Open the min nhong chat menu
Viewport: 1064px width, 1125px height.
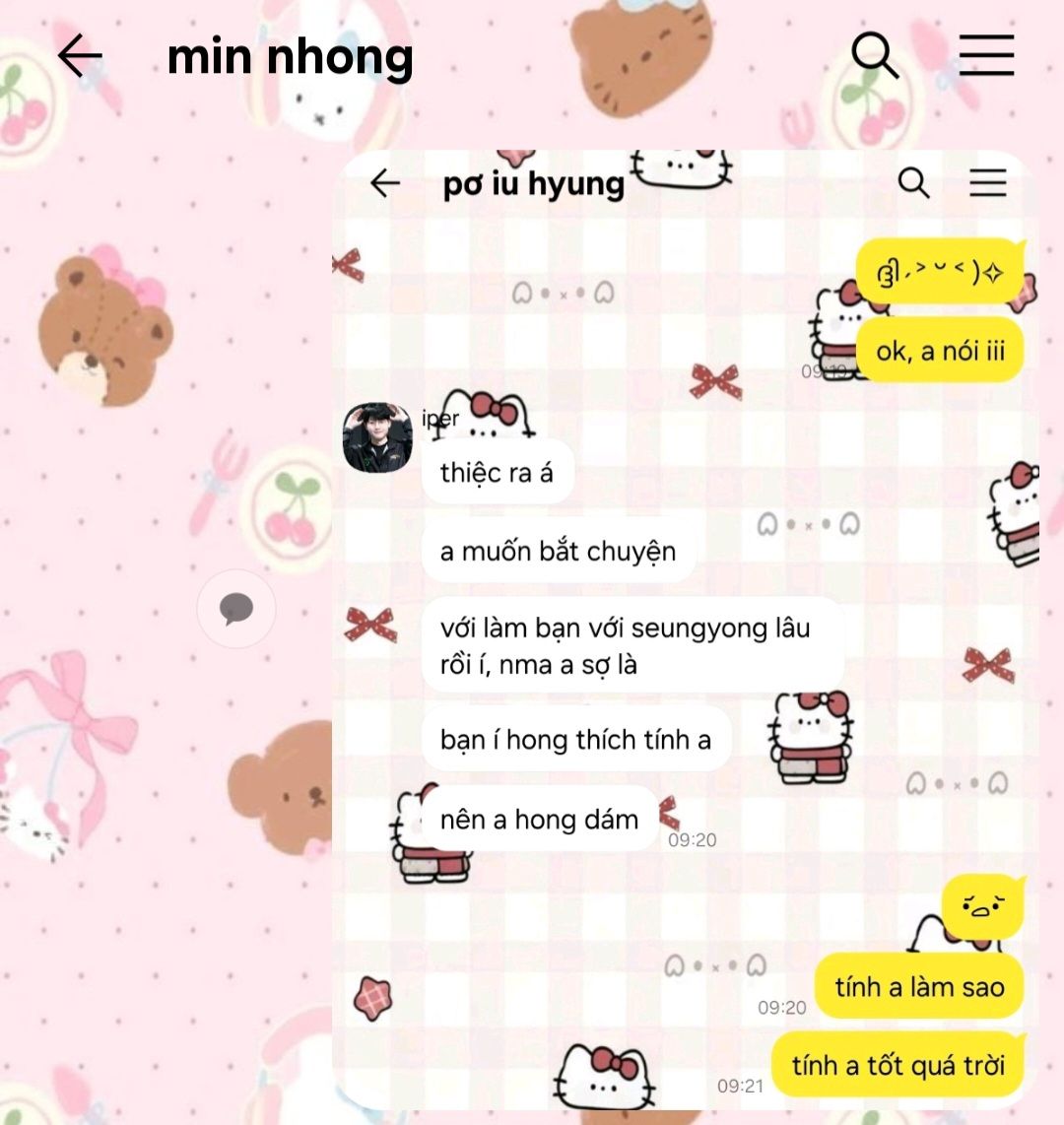[986, 55]
